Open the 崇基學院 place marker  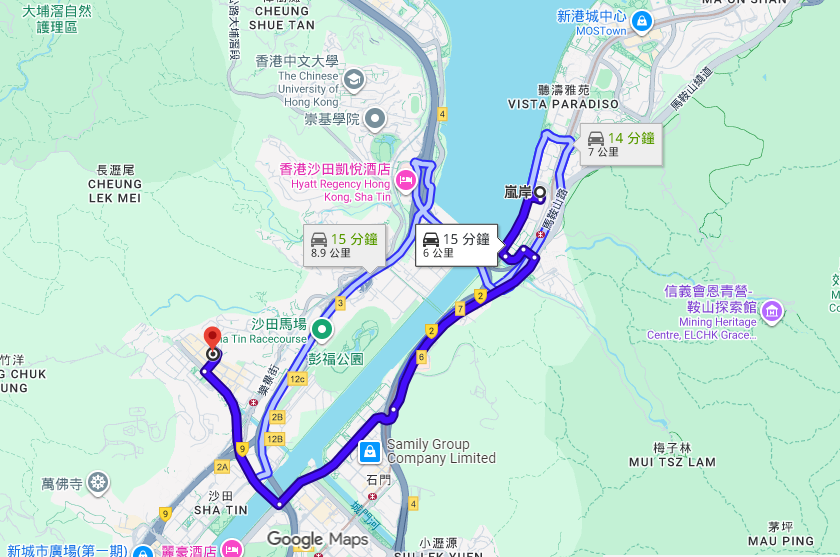pyautogui.click(x=375, y=119)
